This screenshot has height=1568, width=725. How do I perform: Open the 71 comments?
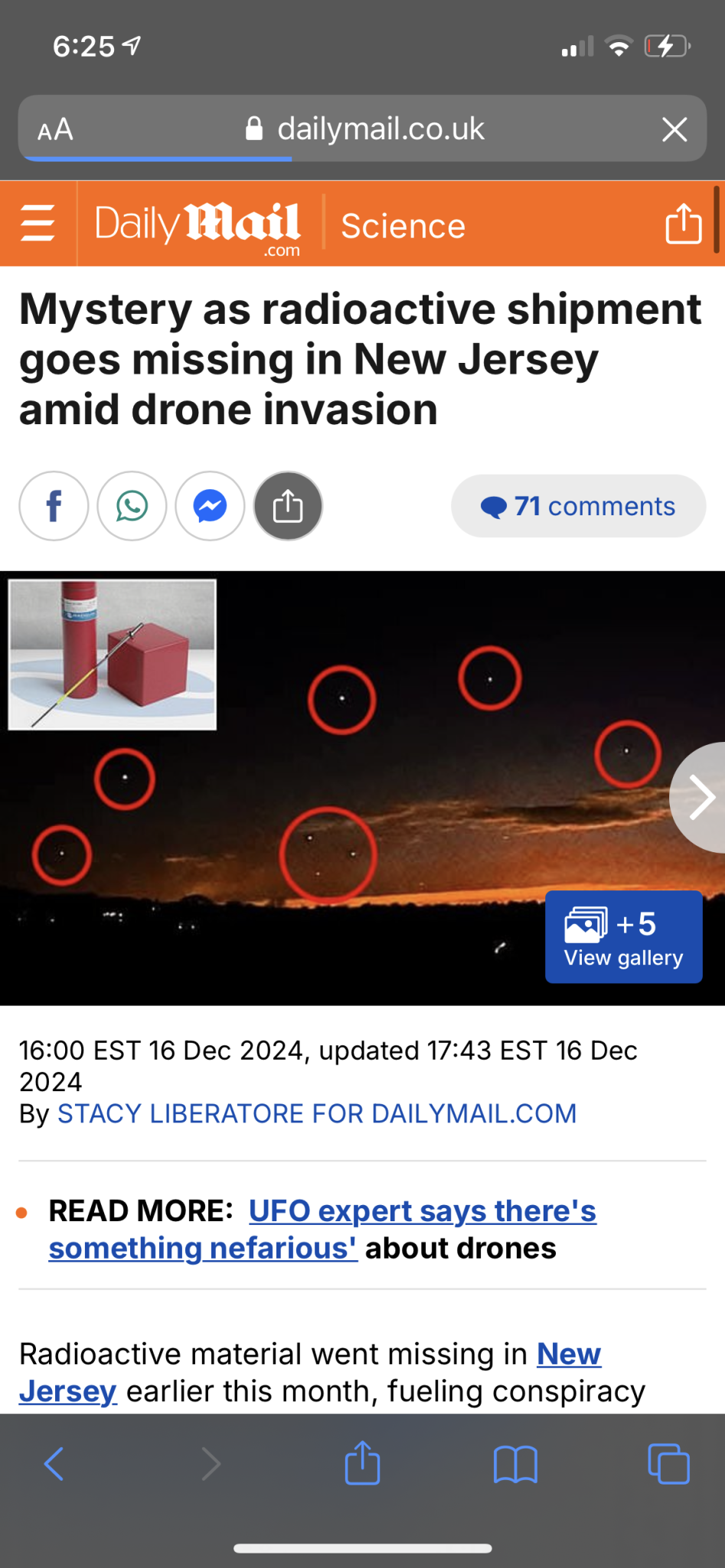point(579,506)
